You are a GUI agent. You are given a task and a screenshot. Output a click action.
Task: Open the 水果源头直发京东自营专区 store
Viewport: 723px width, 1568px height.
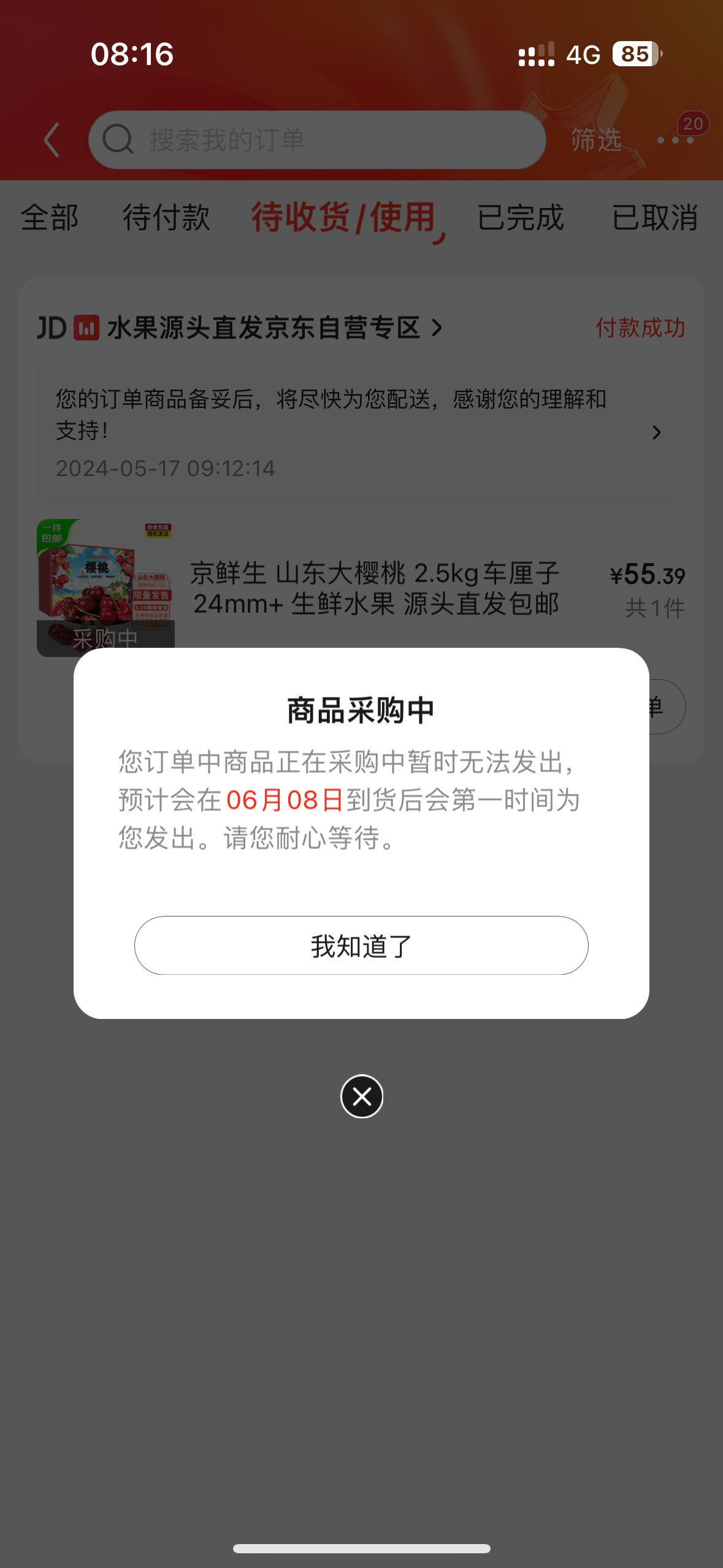(x=264, y=328)
